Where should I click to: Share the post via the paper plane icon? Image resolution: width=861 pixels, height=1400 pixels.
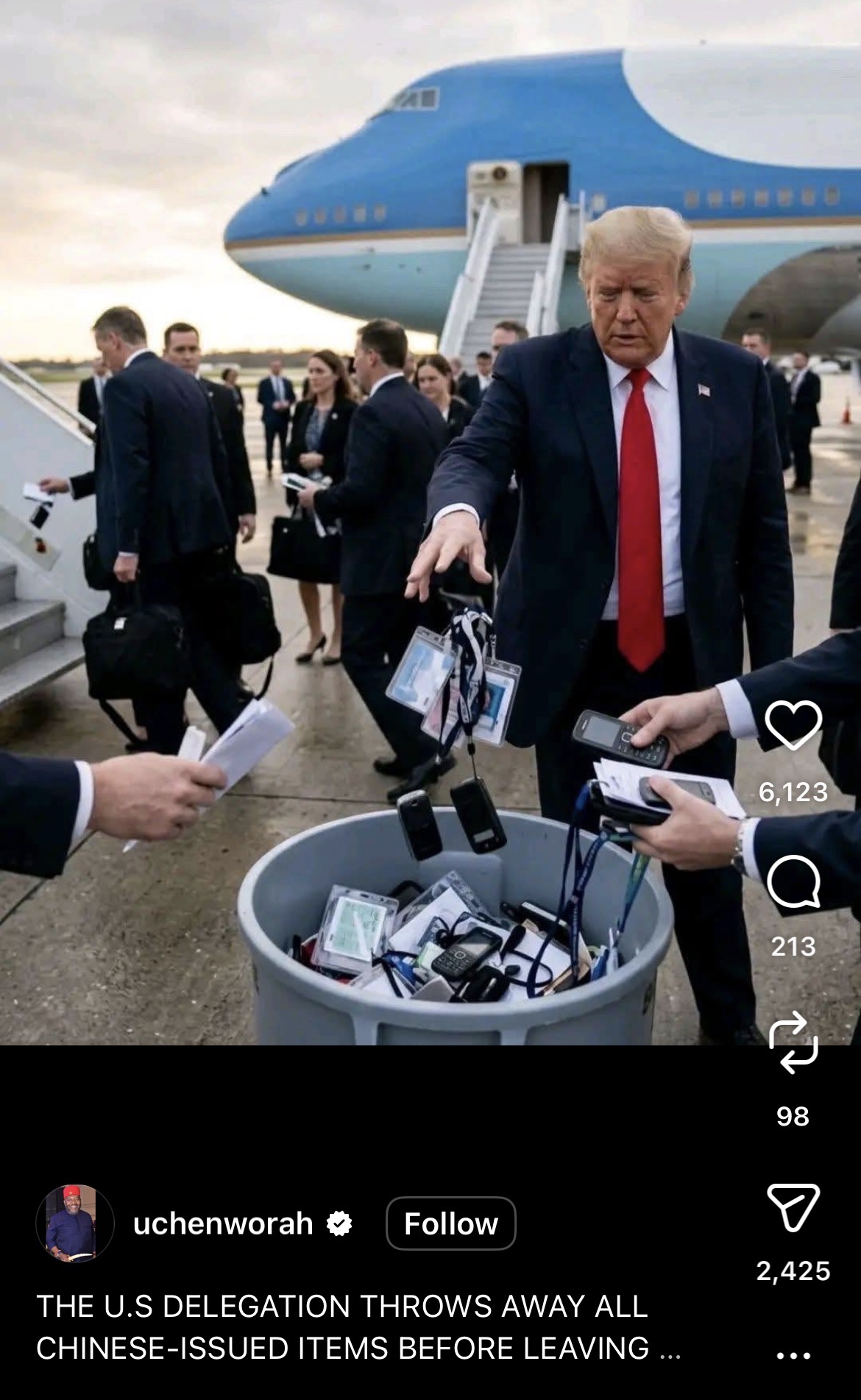pos(793,1207)
